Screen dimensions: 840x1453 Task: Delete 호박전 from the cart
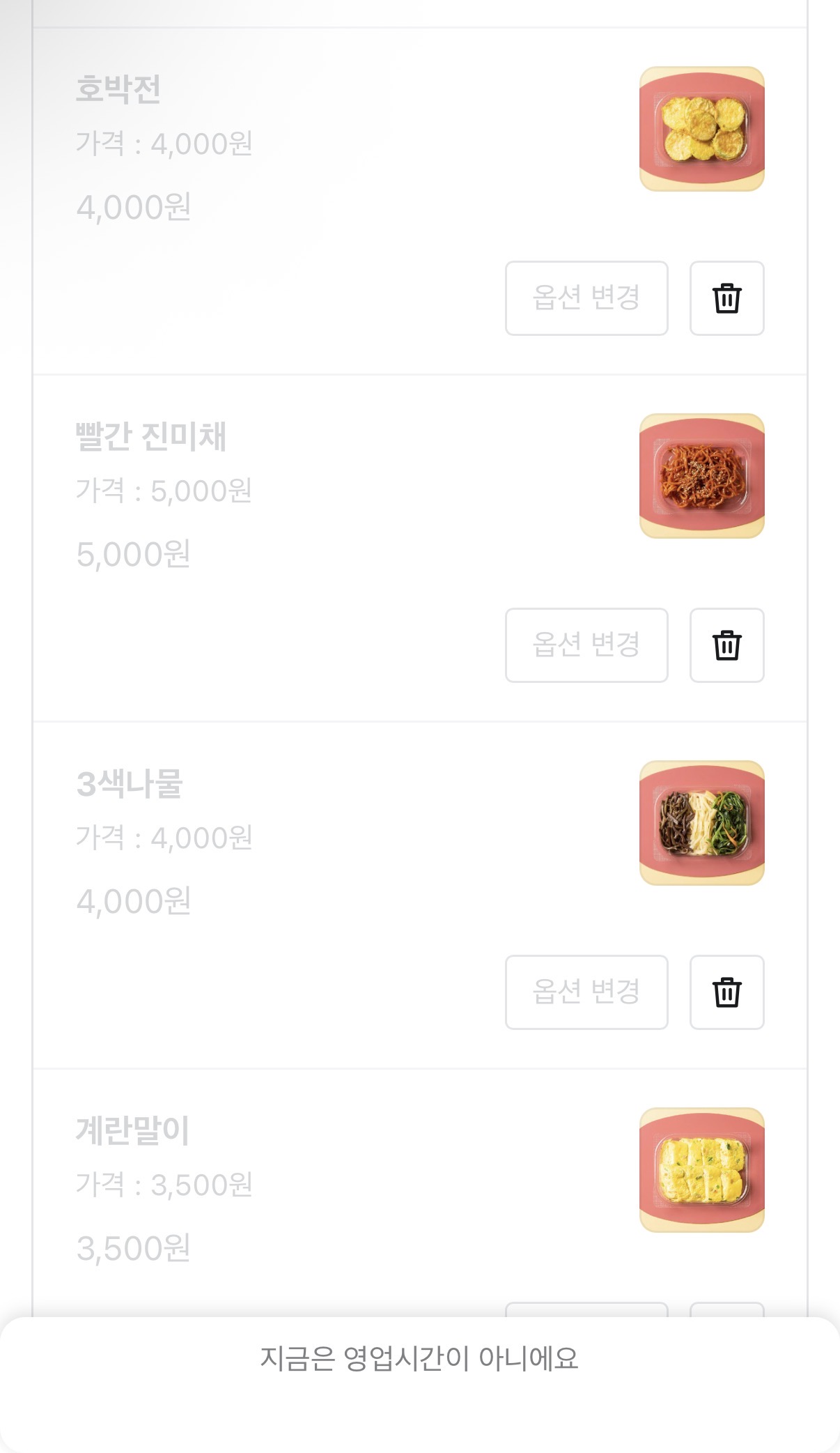point(726,298)
